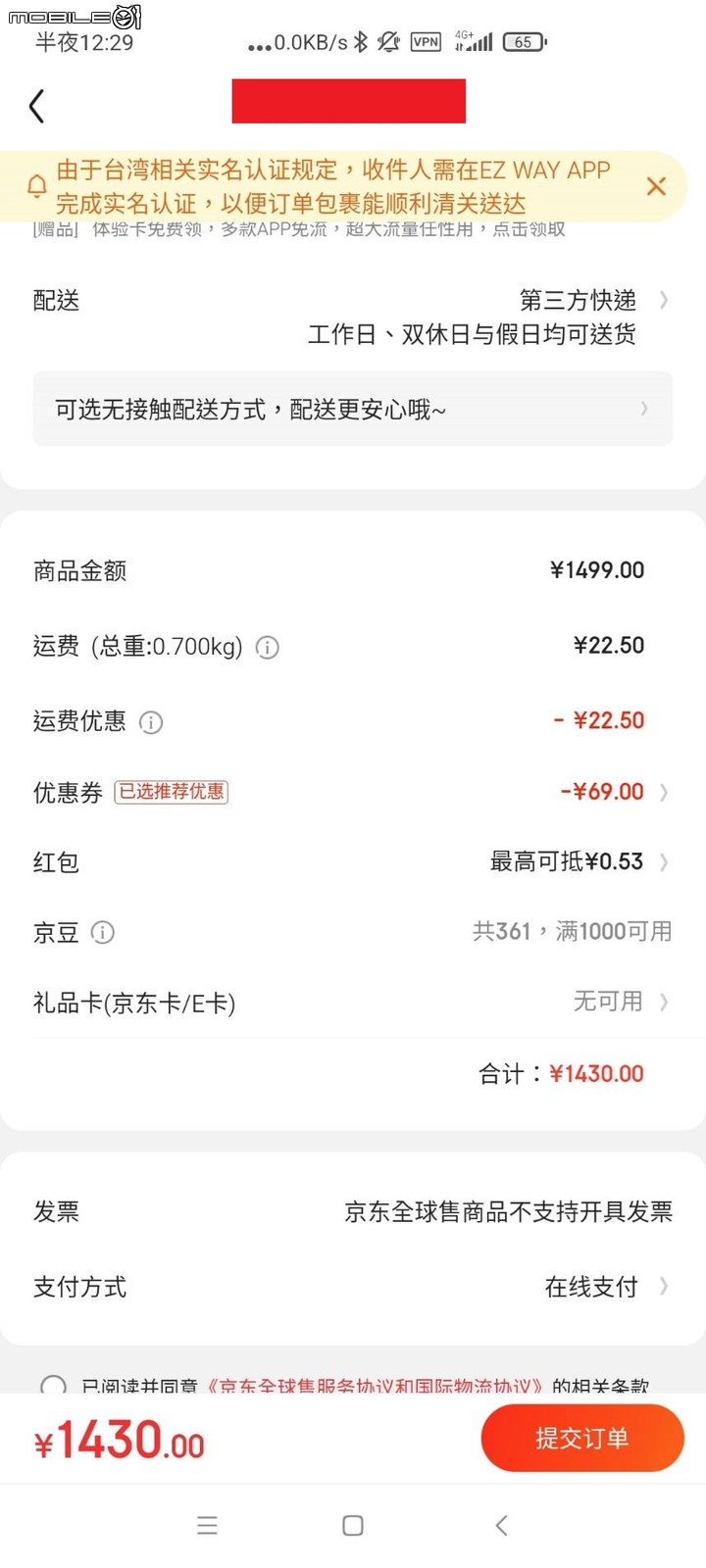Open recent apps from the navigation bar
This screenshot has width=706, height=1568.
point(207,1525)
